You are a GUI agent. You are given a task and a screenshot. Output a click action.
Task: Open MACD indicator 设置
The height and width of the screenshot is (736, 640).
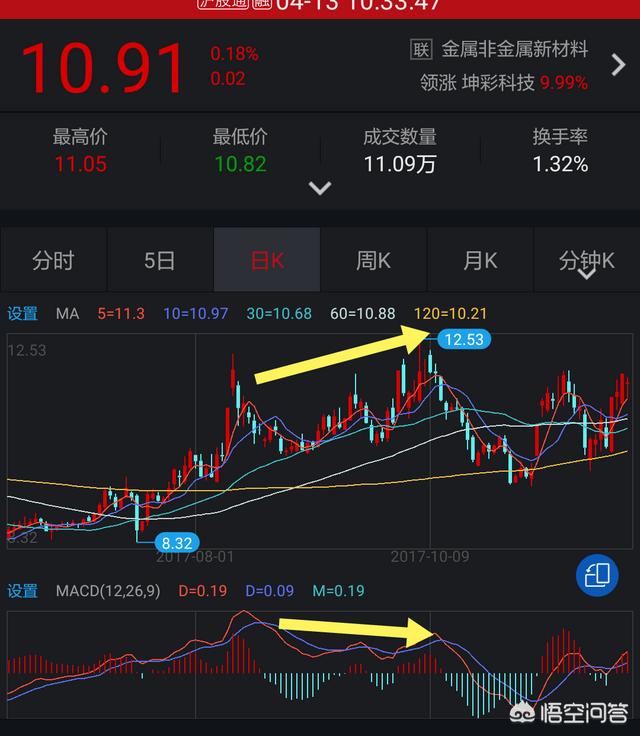pos(23,591)
